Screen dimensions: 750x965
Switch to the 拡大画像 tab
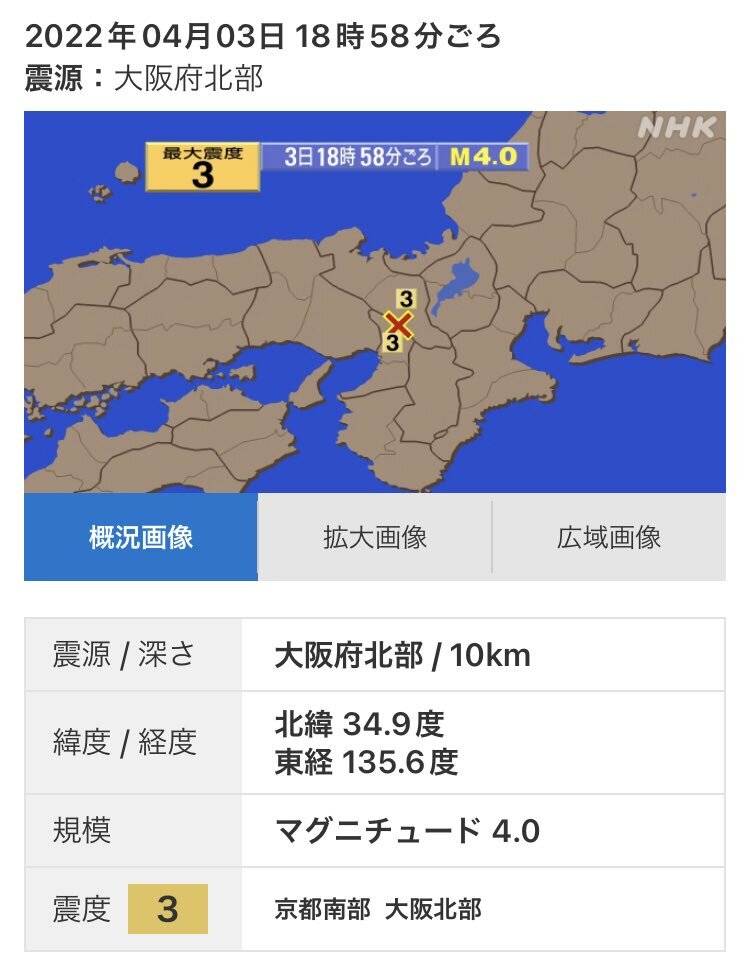[375, 537]
